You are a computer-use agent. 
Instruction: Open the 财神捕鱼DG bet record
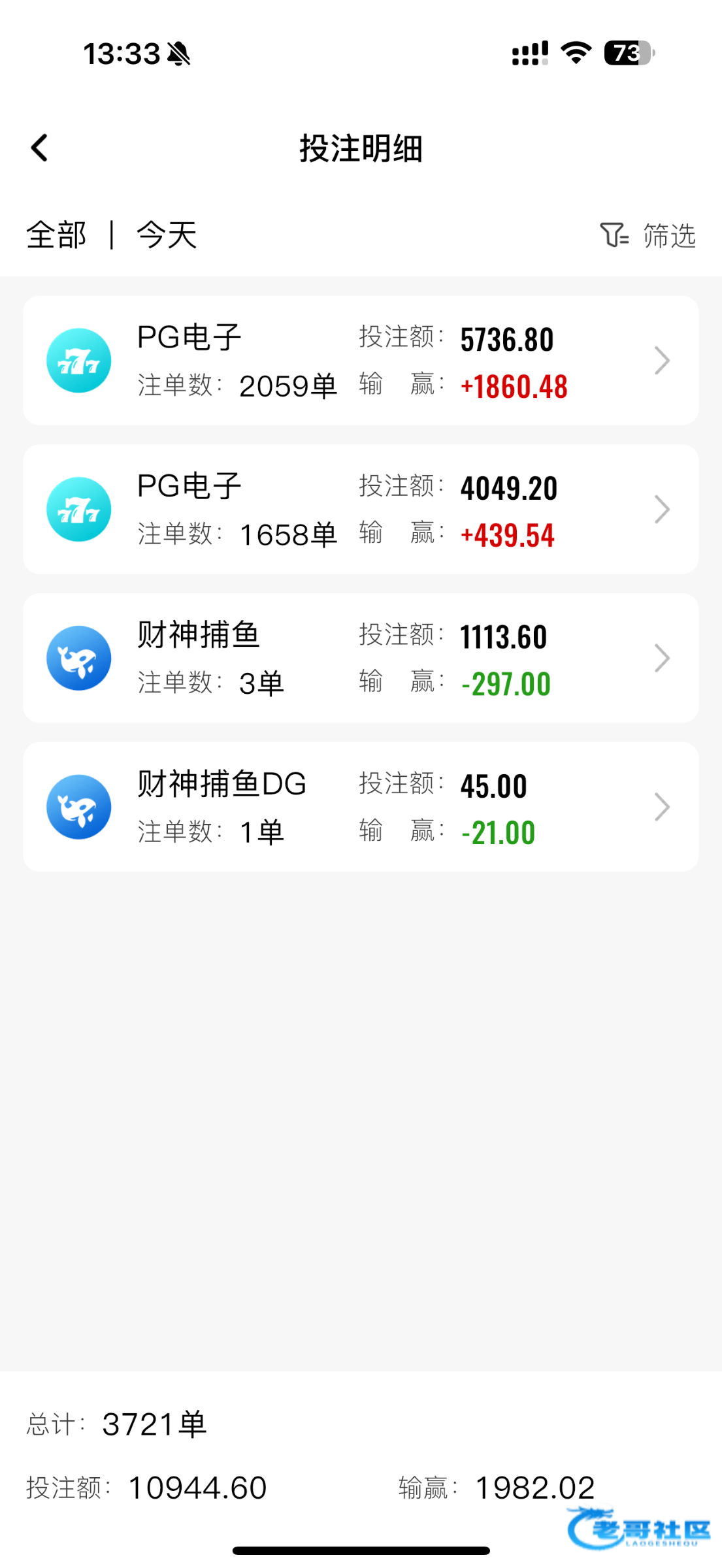(361, 807)
